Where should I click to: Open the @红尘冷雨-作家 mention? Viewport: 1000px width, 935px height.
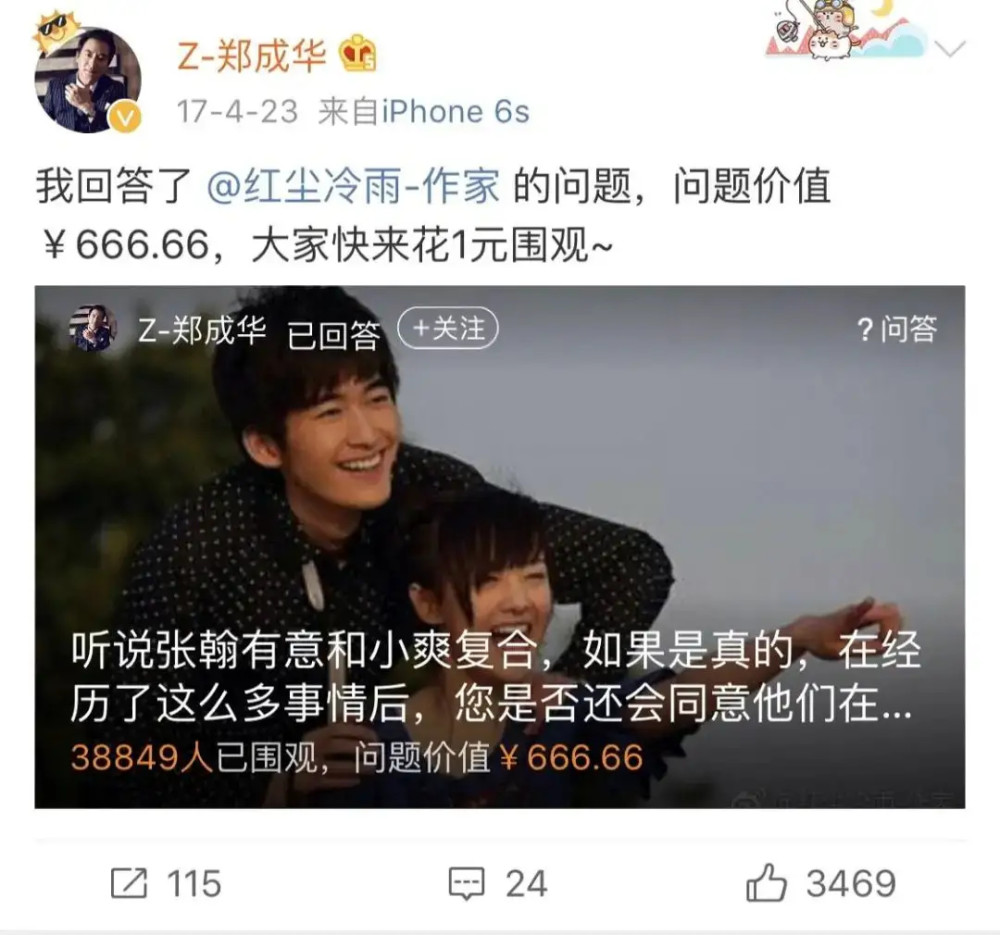click(x=353, y=187)
